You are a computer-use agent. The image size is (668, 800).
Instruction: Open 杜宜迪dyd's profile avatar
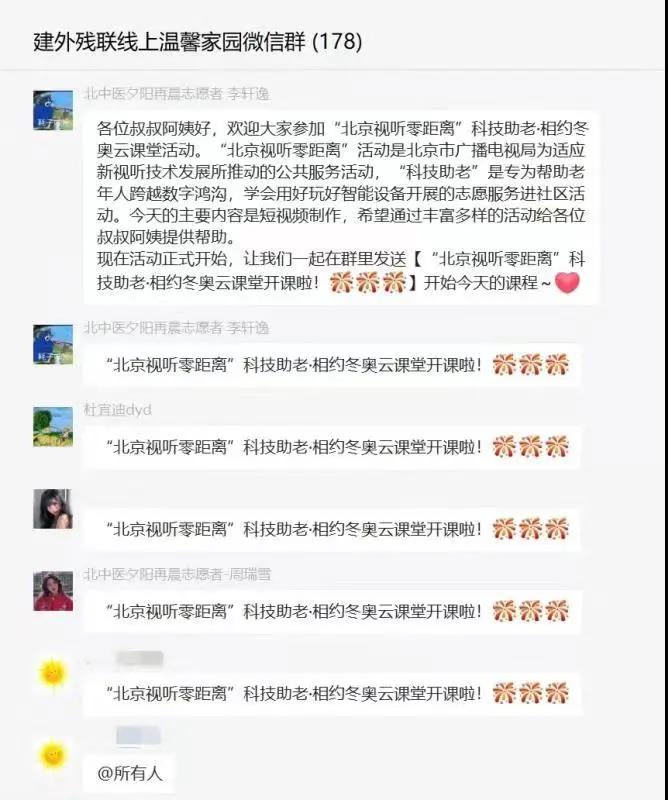pyautogui.click(x=53, y=426)
